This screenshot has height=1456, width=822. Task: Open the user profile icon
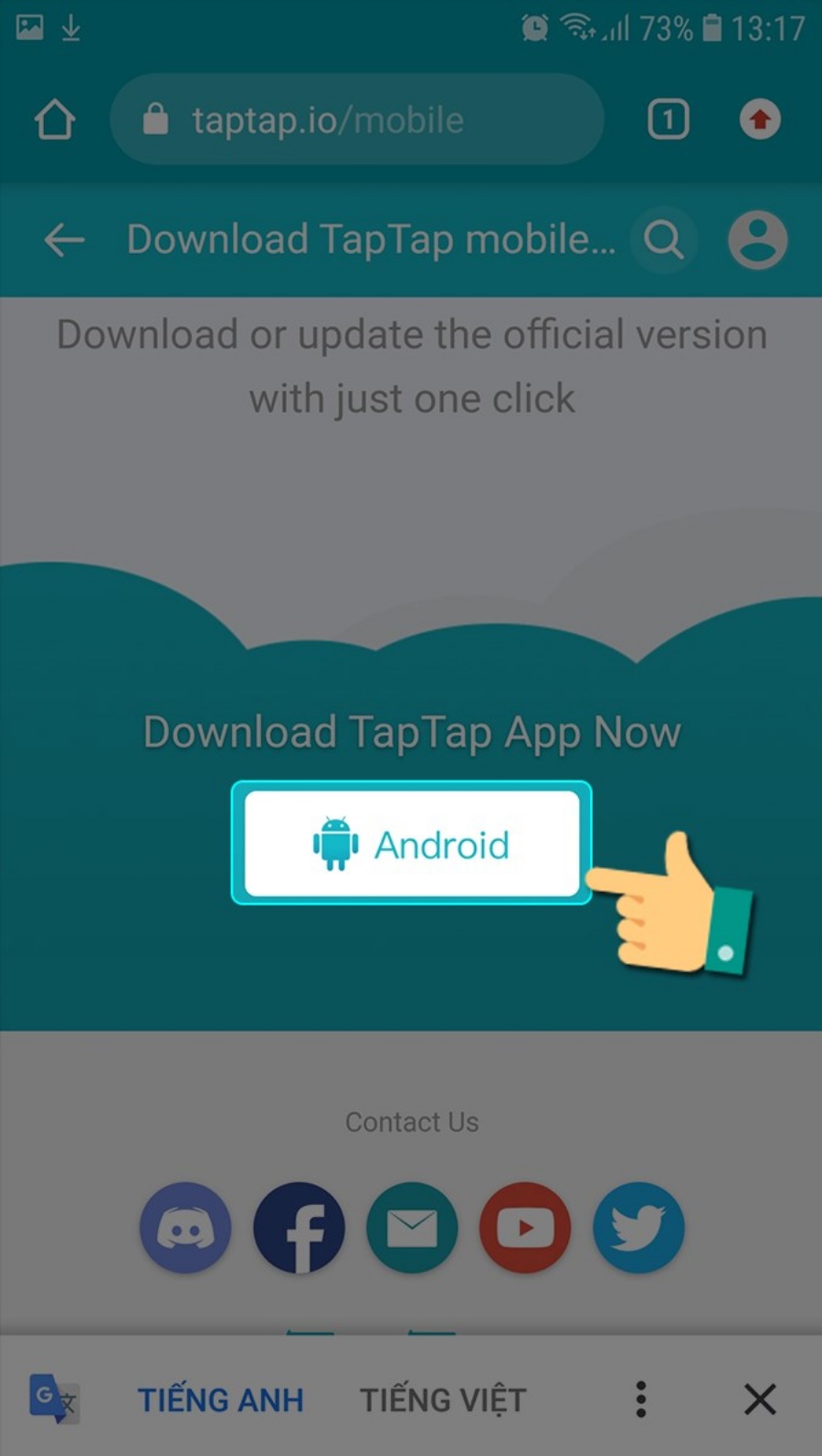point(757,240)
